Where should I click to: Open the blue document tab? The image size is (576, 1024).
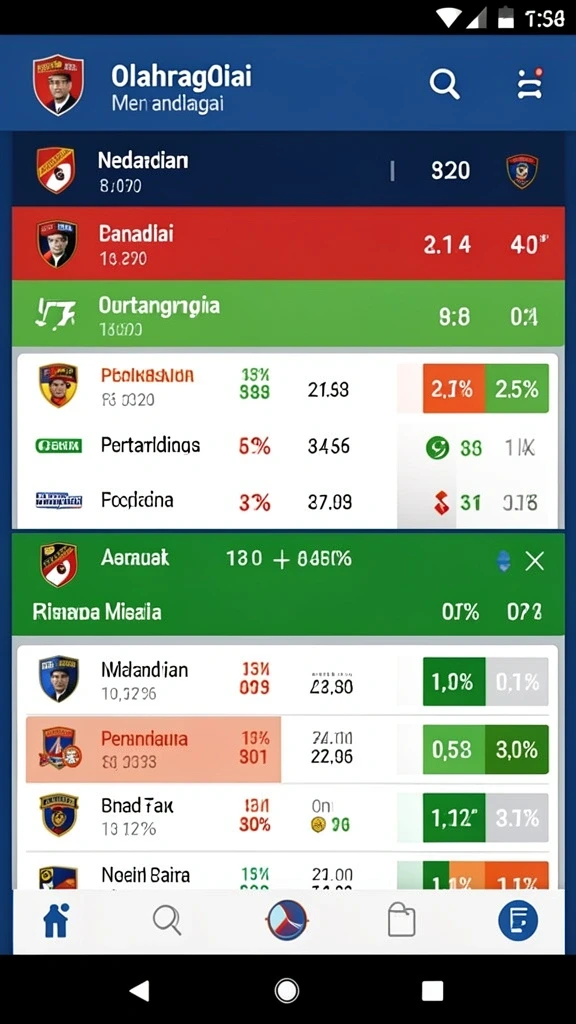click(x=518, y=920)
